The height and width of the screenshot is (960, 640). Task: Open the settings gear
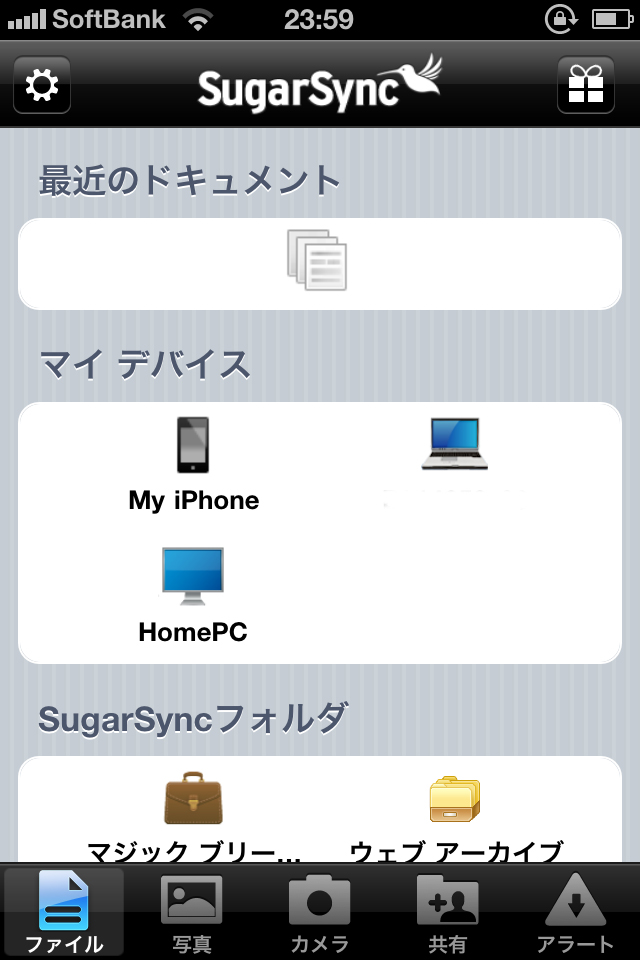(42, 86)
